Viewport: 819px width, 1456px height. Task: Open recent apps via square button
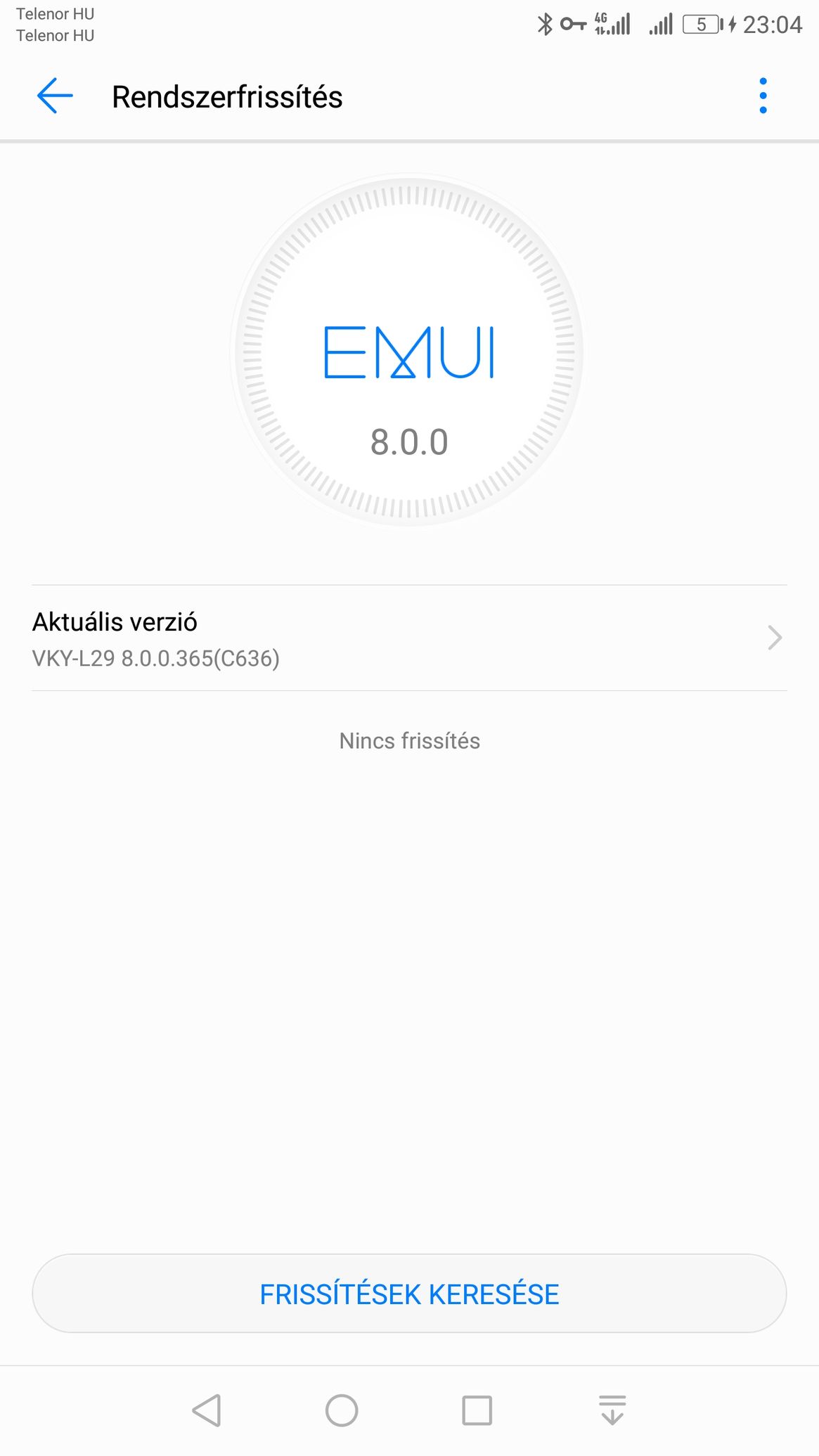tap(477, 1410)
